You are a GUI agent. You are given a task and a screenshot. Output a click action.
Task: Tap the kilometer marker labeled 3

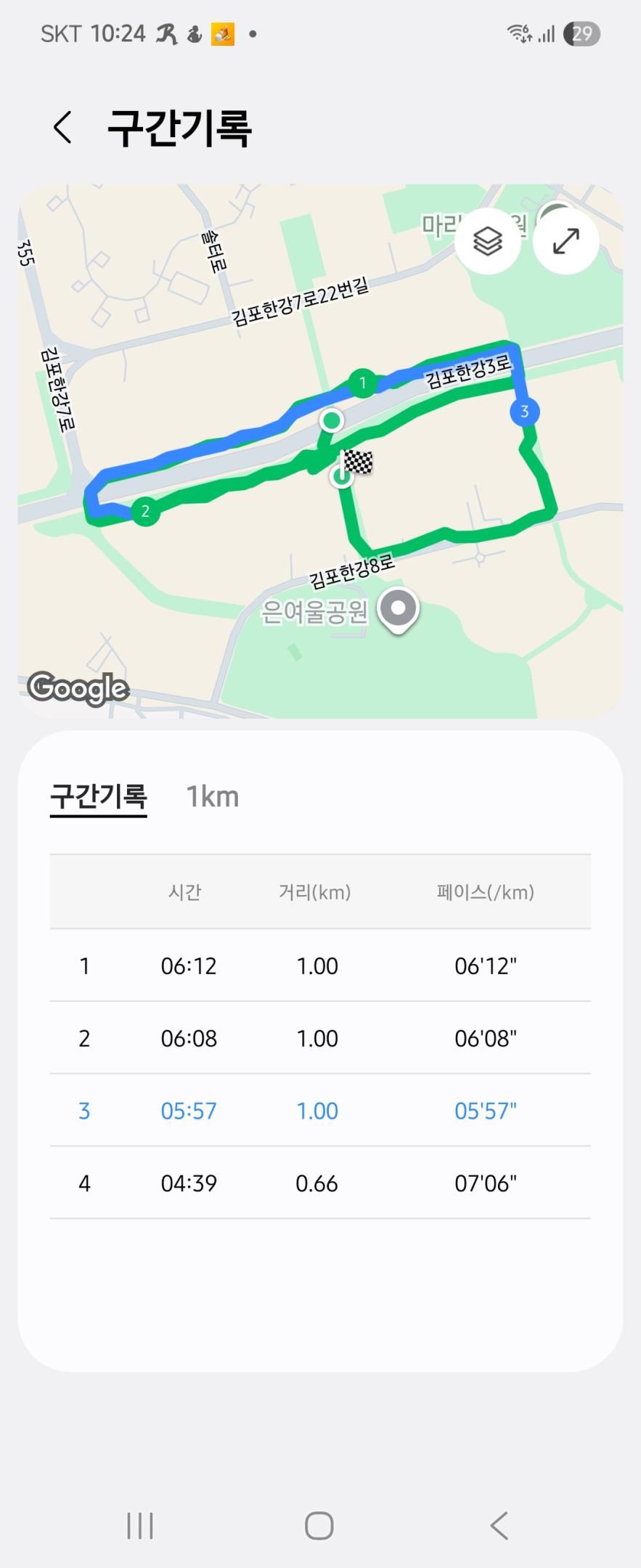[525, 412]
